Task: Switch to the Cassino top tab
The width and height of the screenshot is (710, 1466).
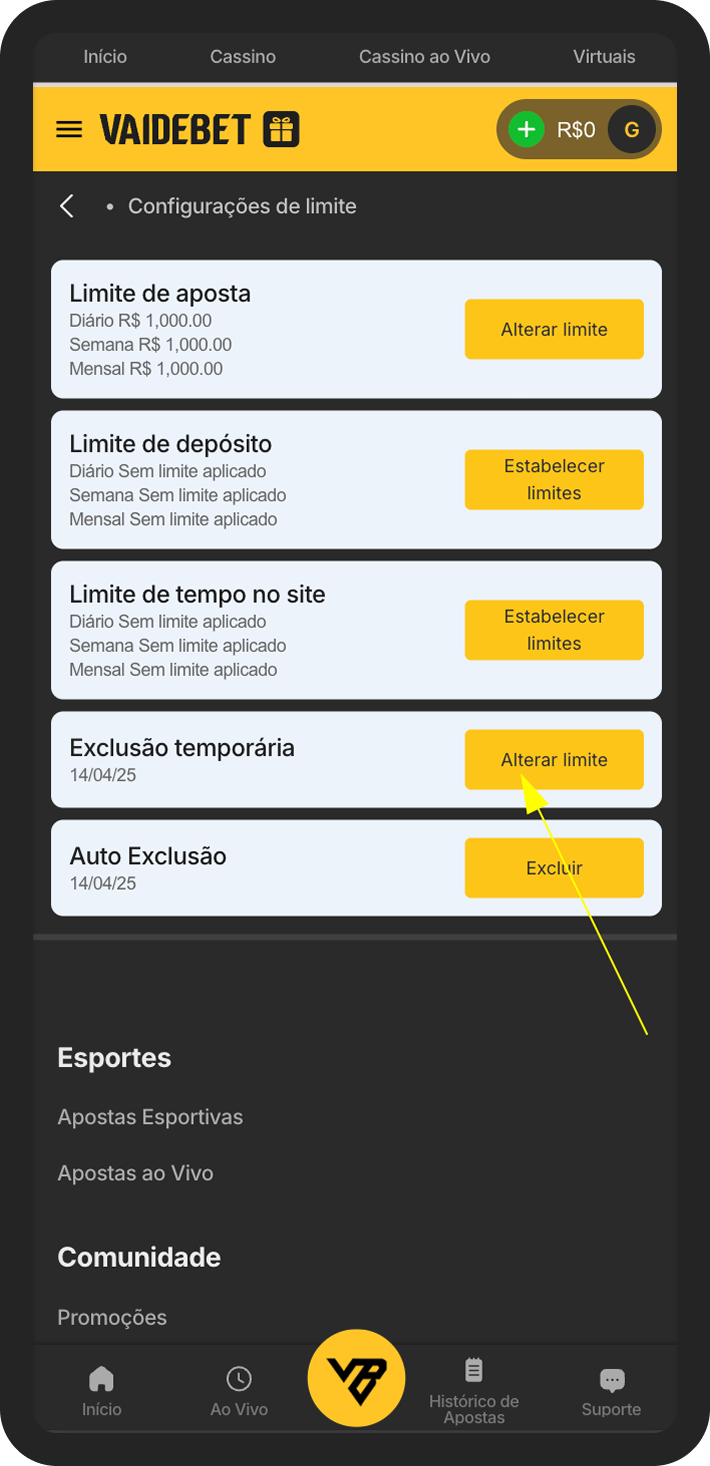Action: point(243,57)
